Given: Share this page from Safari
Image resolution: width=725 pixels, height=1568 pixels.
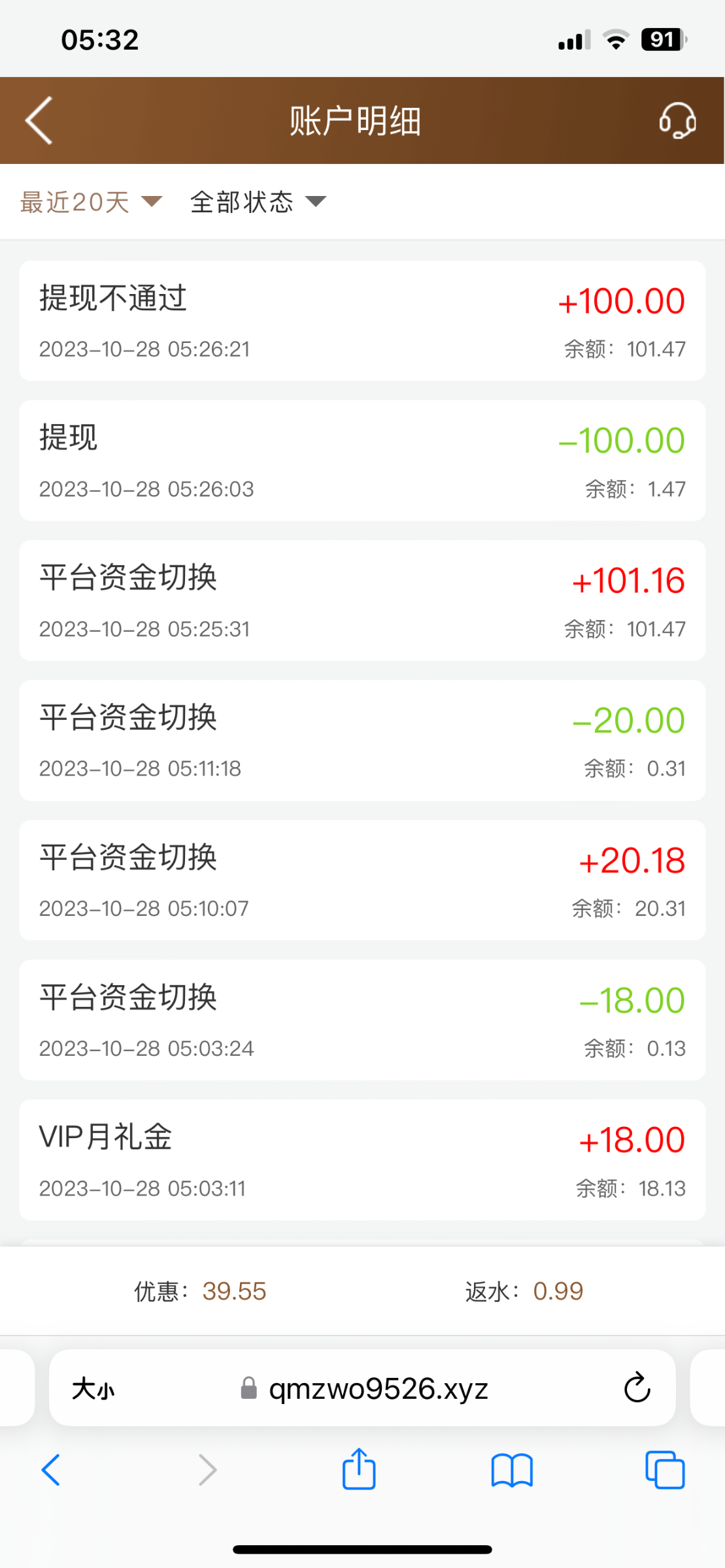Looking at the screenshot, I should point(359,1470).
